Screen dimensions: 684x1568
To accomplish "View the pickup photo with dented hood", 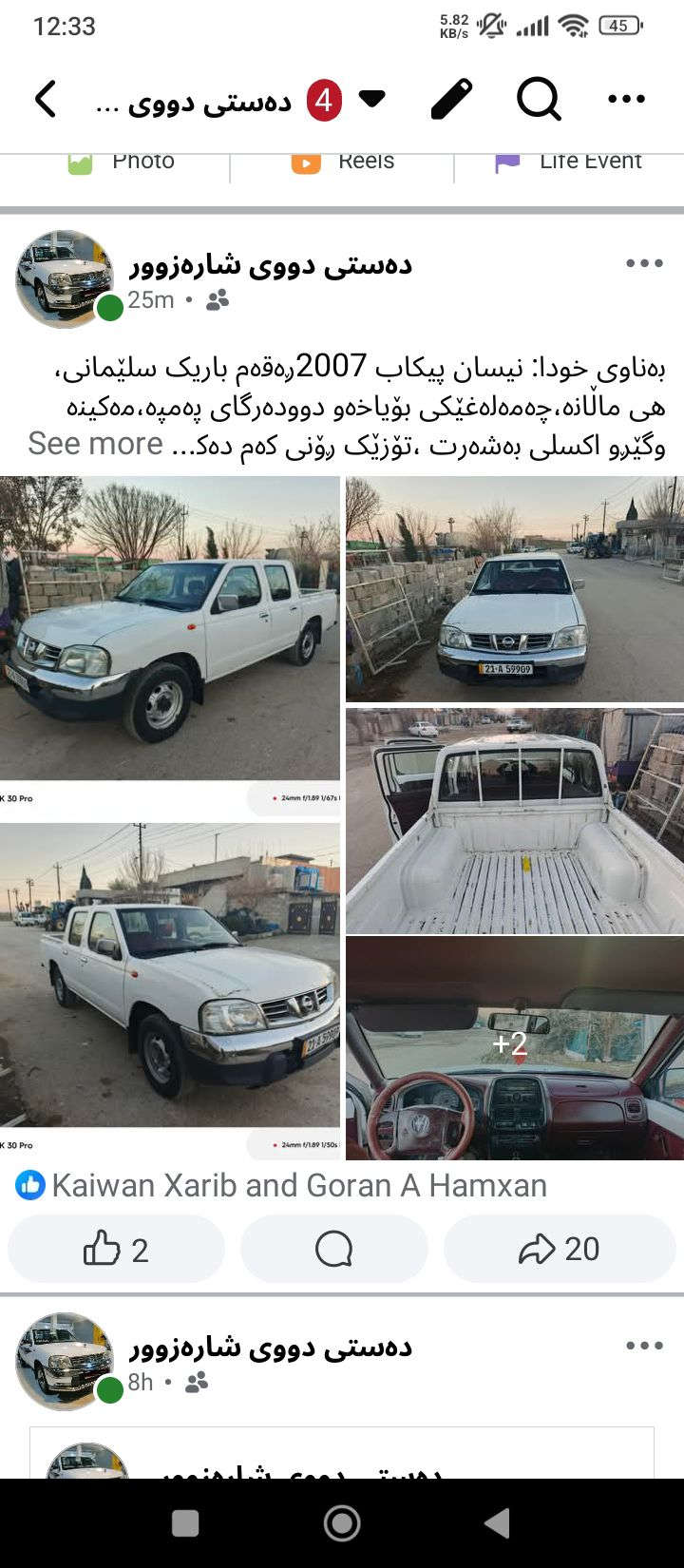I will pos(169,988).
